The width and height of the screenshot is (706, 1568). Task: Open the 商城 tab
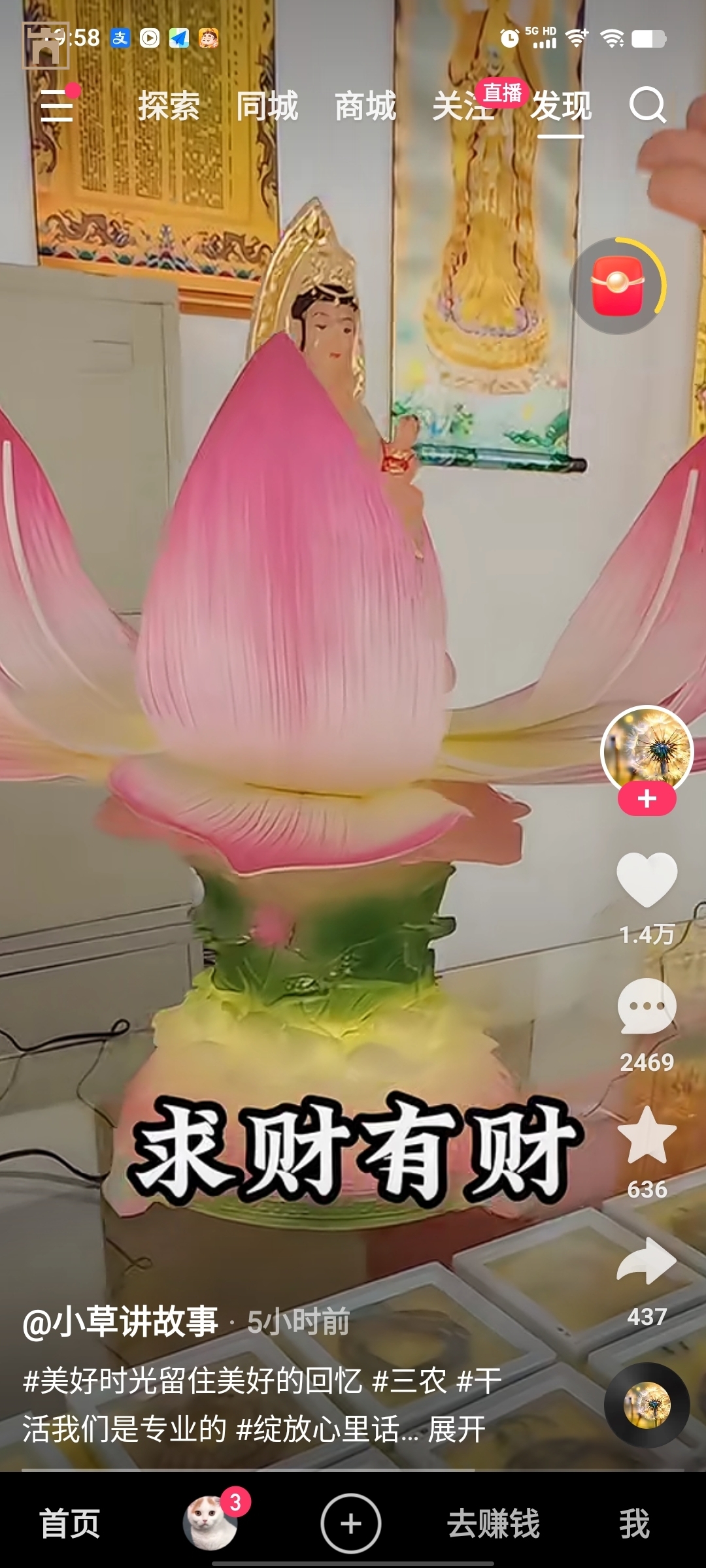(365, 106)
